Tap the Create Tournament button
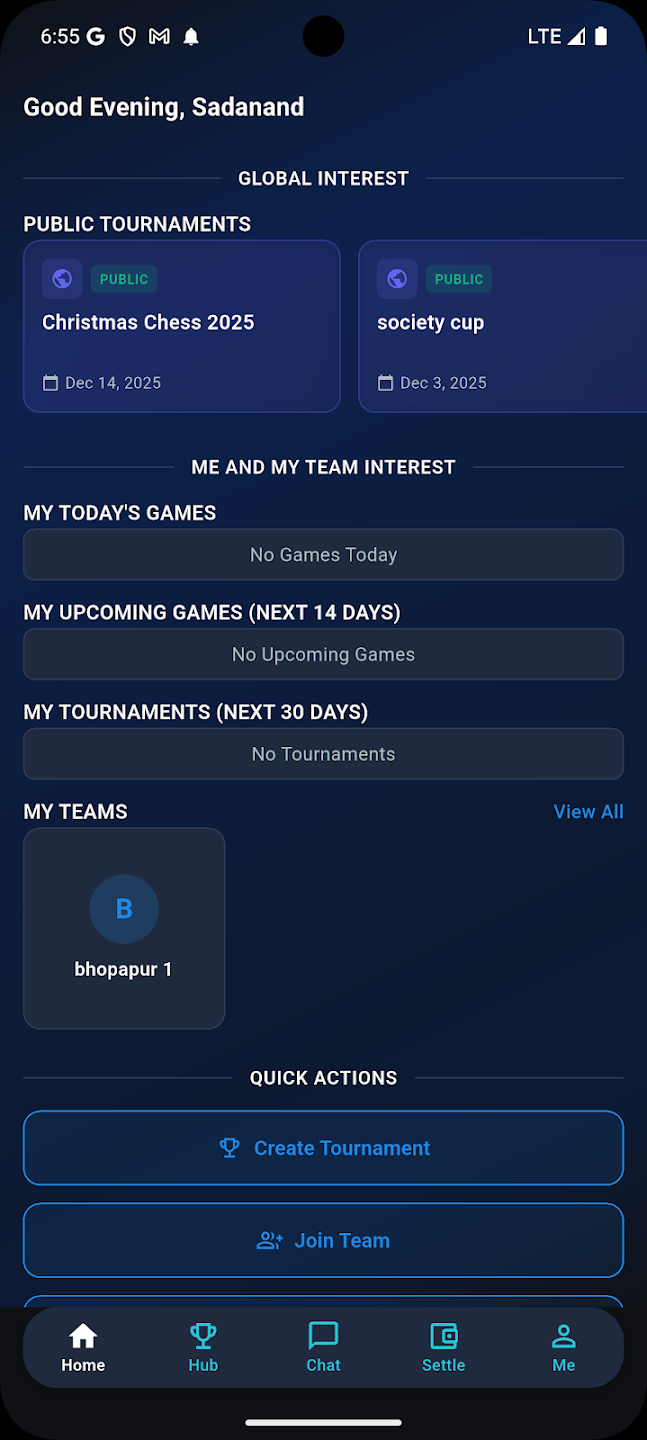The image size is (647, 1440). pos(323,1148)
